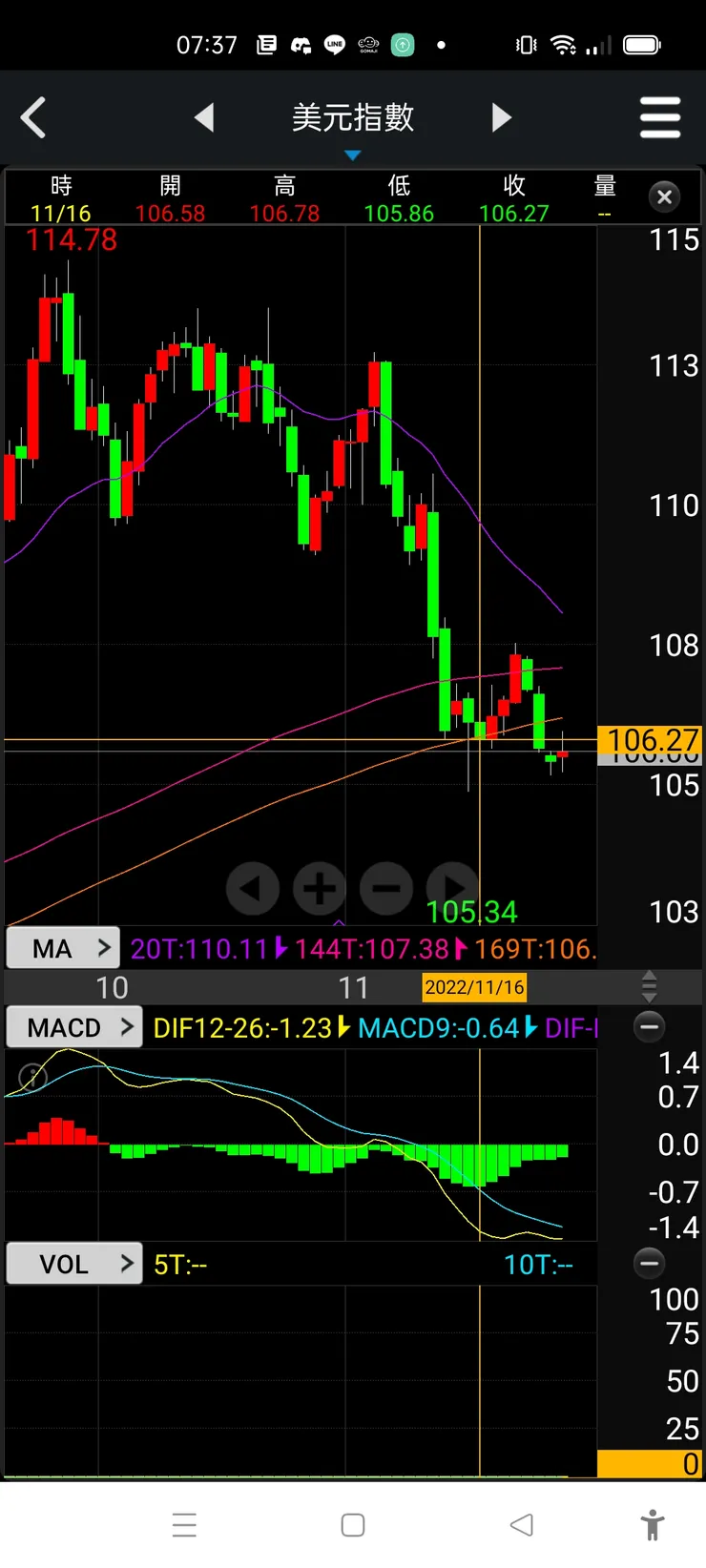Go to the system home screen
The image size is (706, 1568).
pos(353,1525)
